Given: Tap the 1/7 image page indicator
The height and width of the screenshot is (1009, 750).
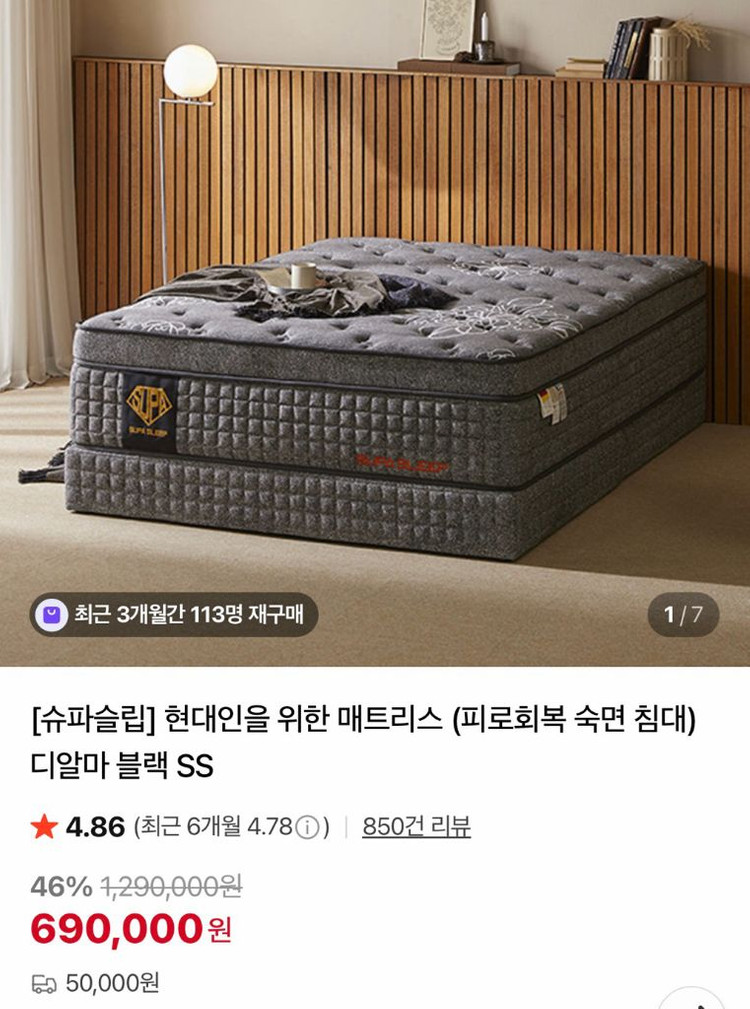Looking at the screenshot, I should click(x=683, y=614).
